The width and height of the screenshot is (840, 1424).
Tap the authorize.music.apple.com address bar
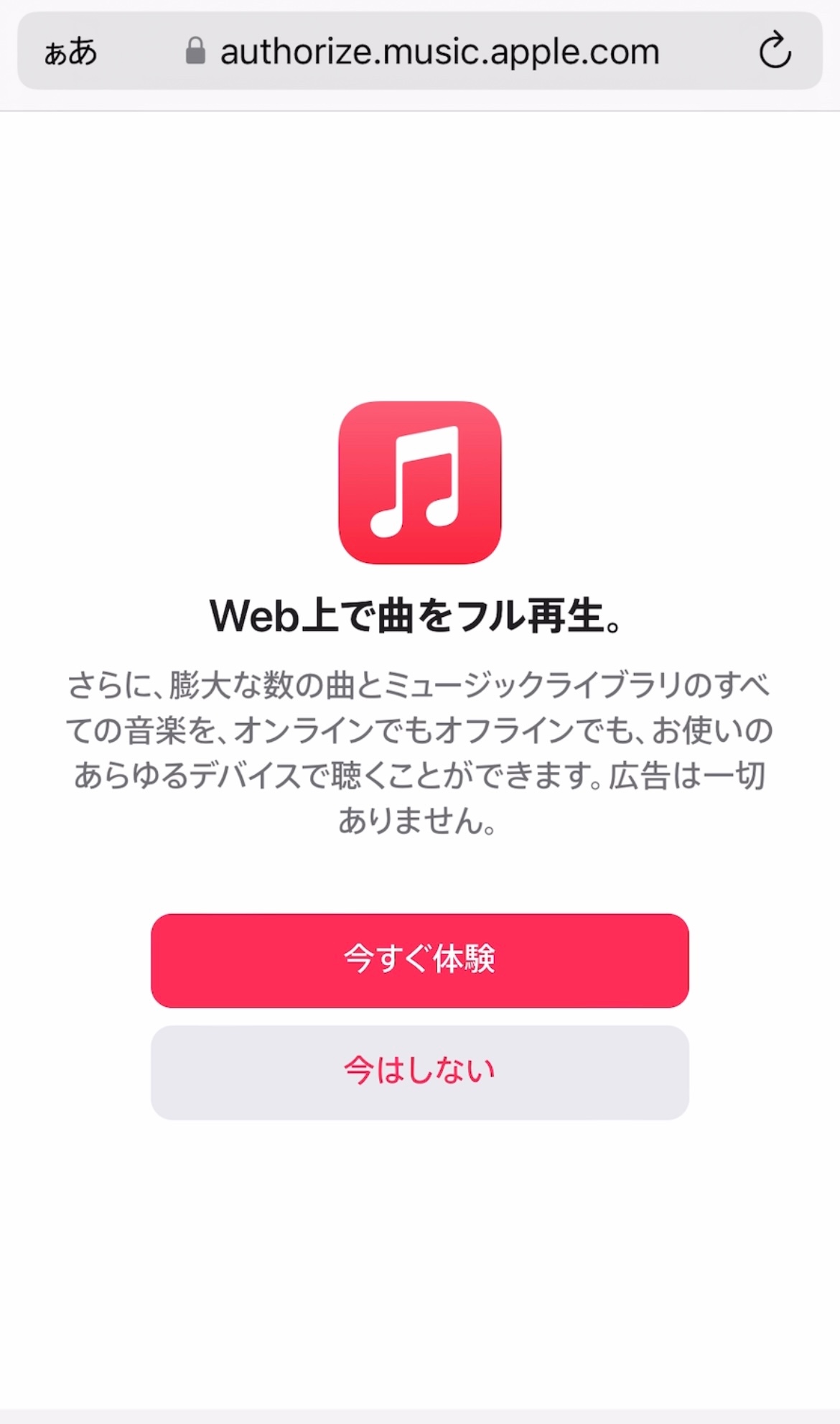pos(439,52)
